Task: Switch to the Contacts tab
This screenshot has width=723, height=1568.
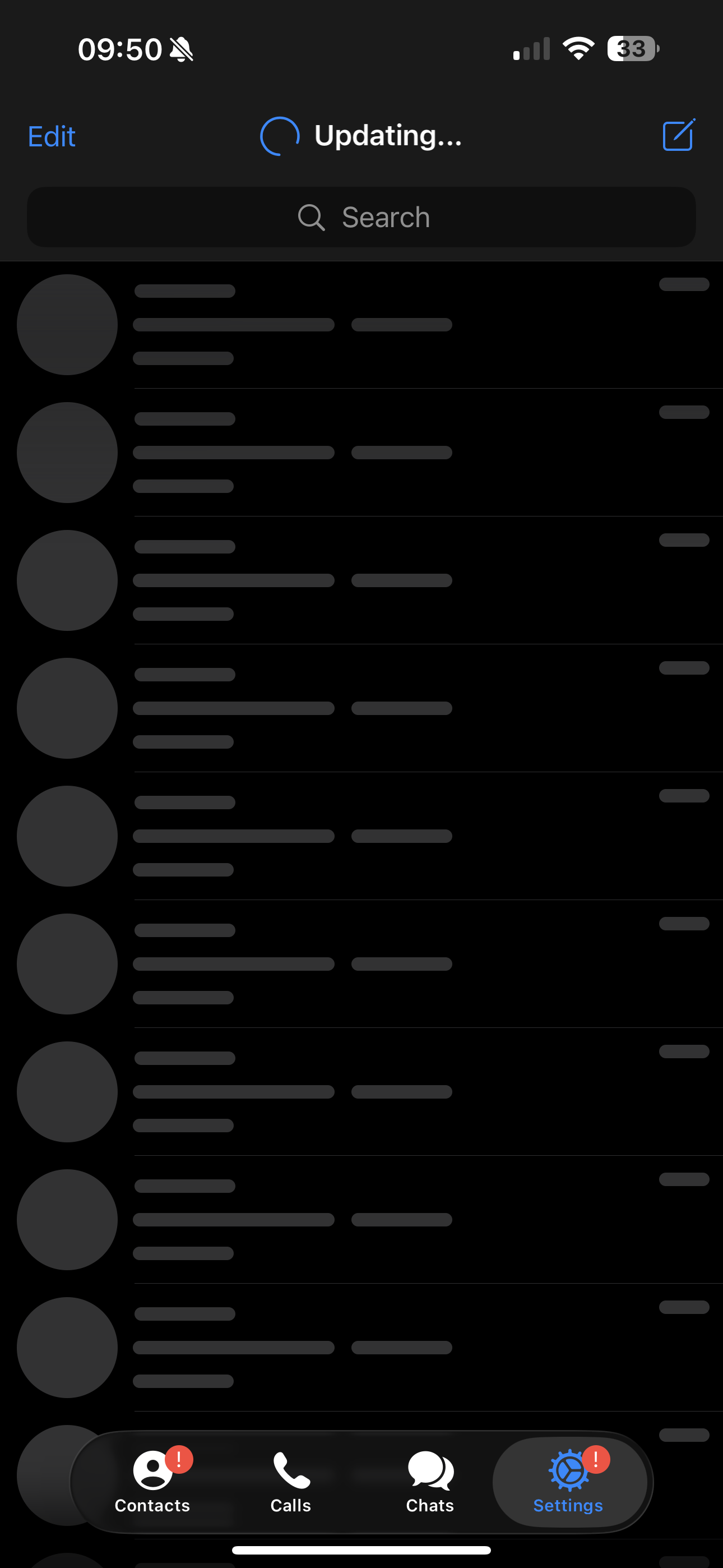Action: [153, 1482]
